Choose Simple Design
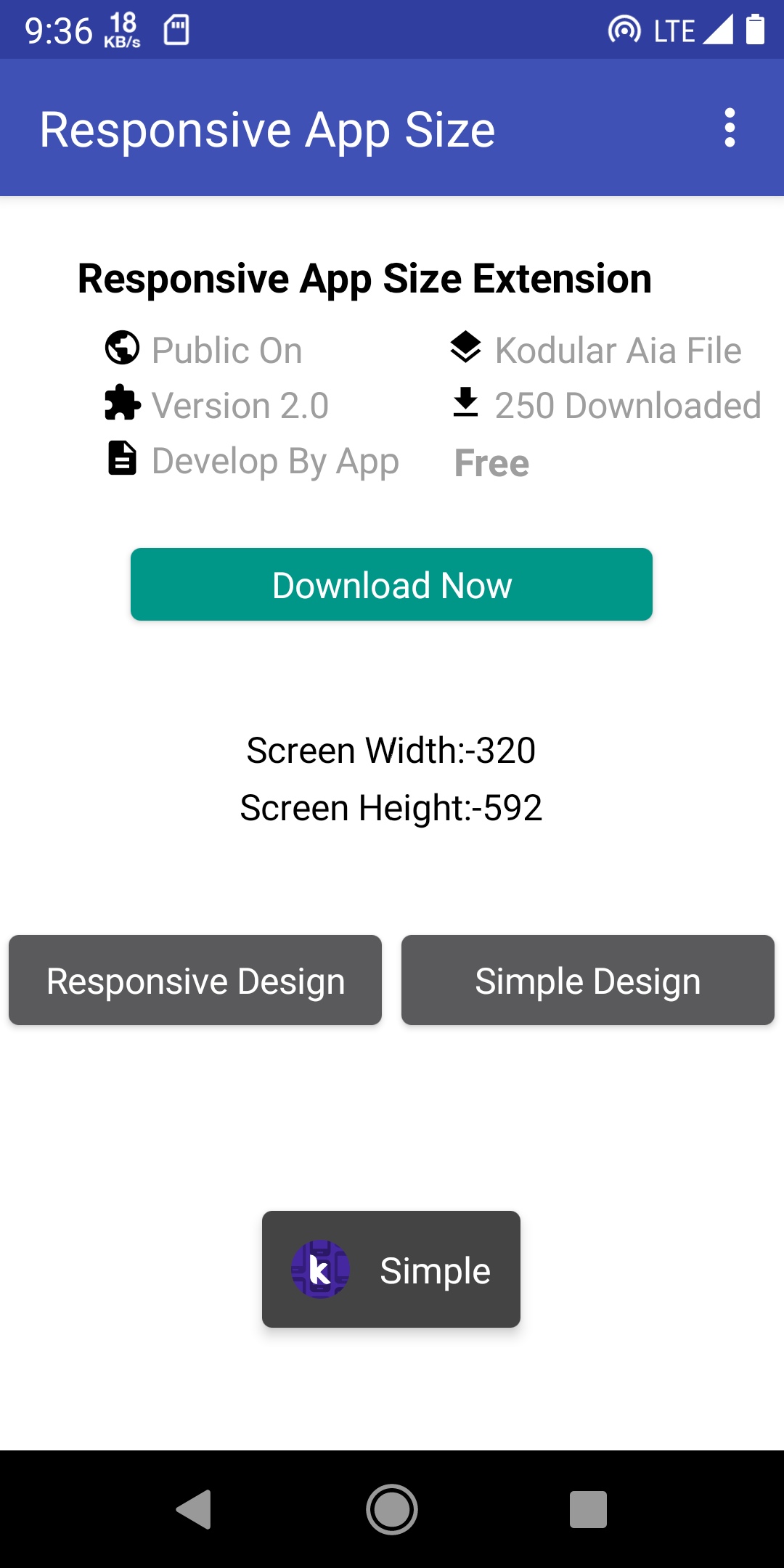Image resolution: width=784 pixels, height=1568 pixels. point(587,980)
